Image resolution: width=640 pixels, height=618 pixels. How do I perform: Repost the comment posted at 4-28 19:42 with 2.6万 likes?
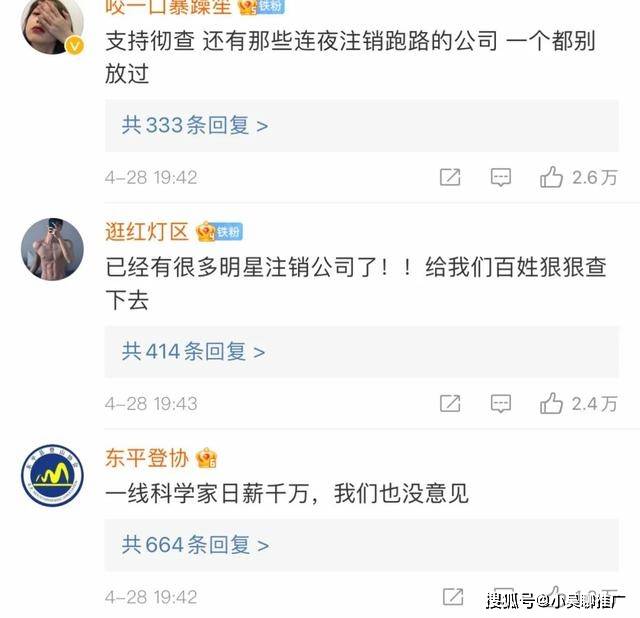coord(450,177)
